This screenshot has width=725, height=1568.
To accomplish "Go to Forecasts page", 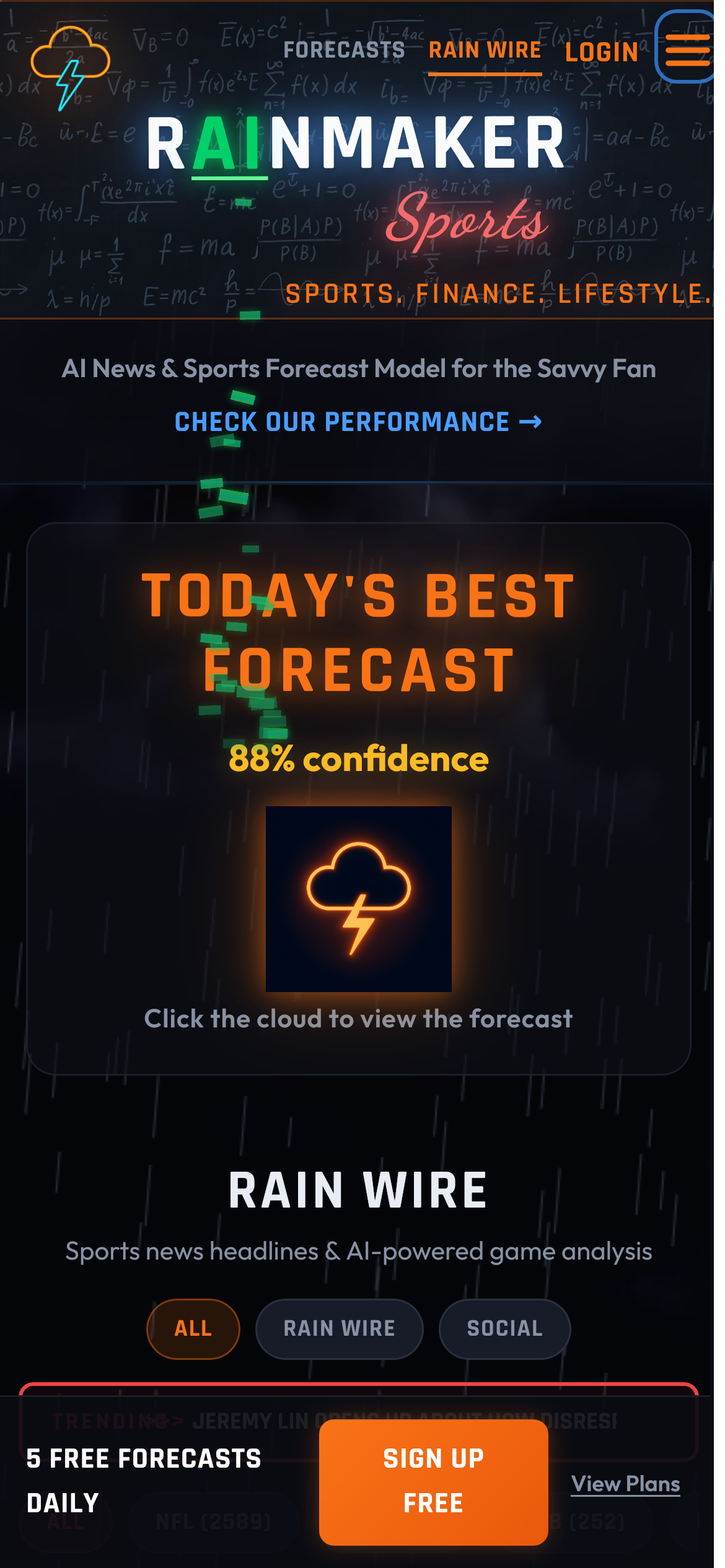I will (344, 51).
